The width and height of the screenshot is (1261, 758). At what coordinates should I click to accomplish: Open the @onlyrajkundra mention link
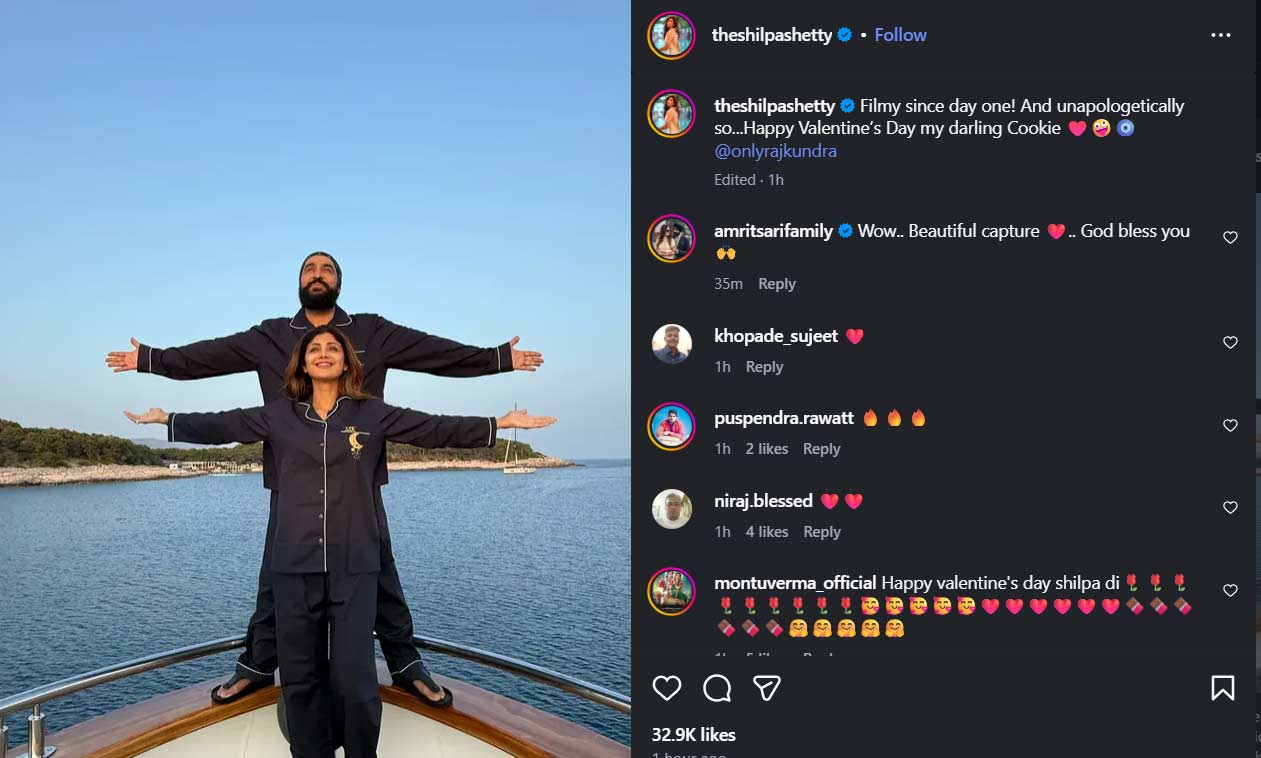click(775, 151)
